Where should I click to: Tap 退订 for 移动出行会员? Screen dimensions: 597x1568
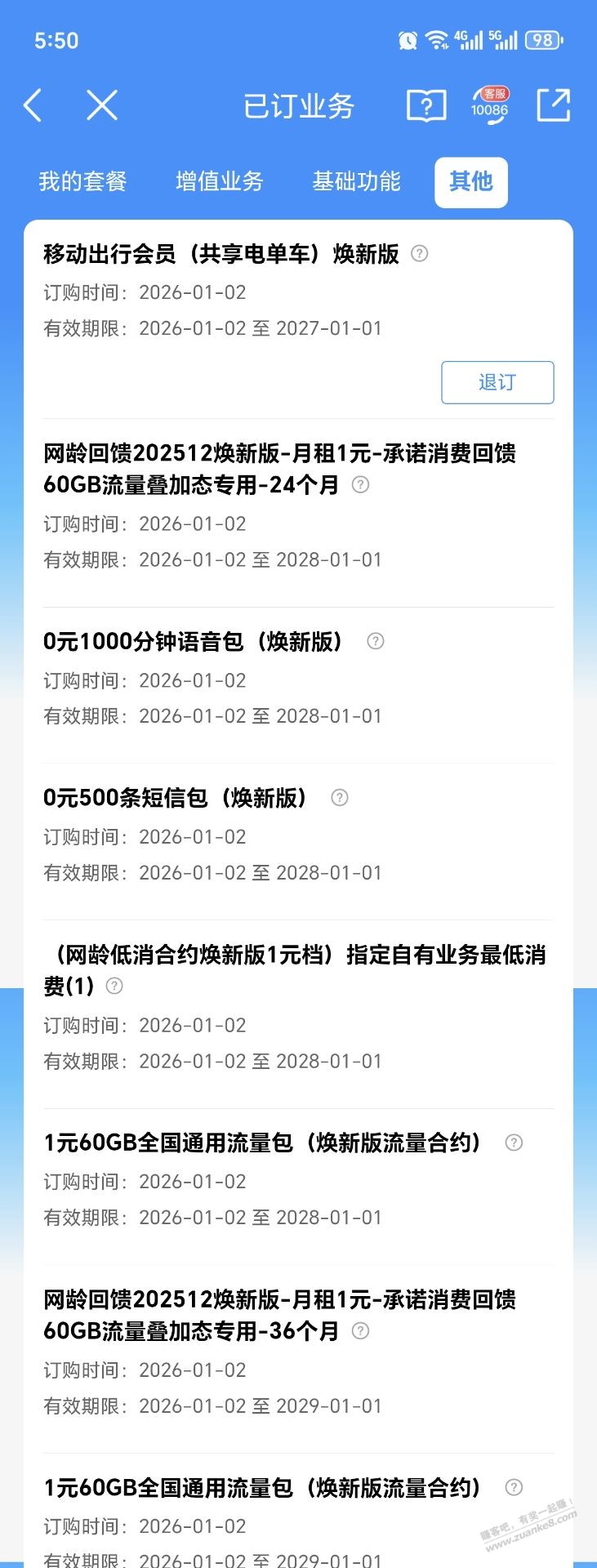(497, 382)
